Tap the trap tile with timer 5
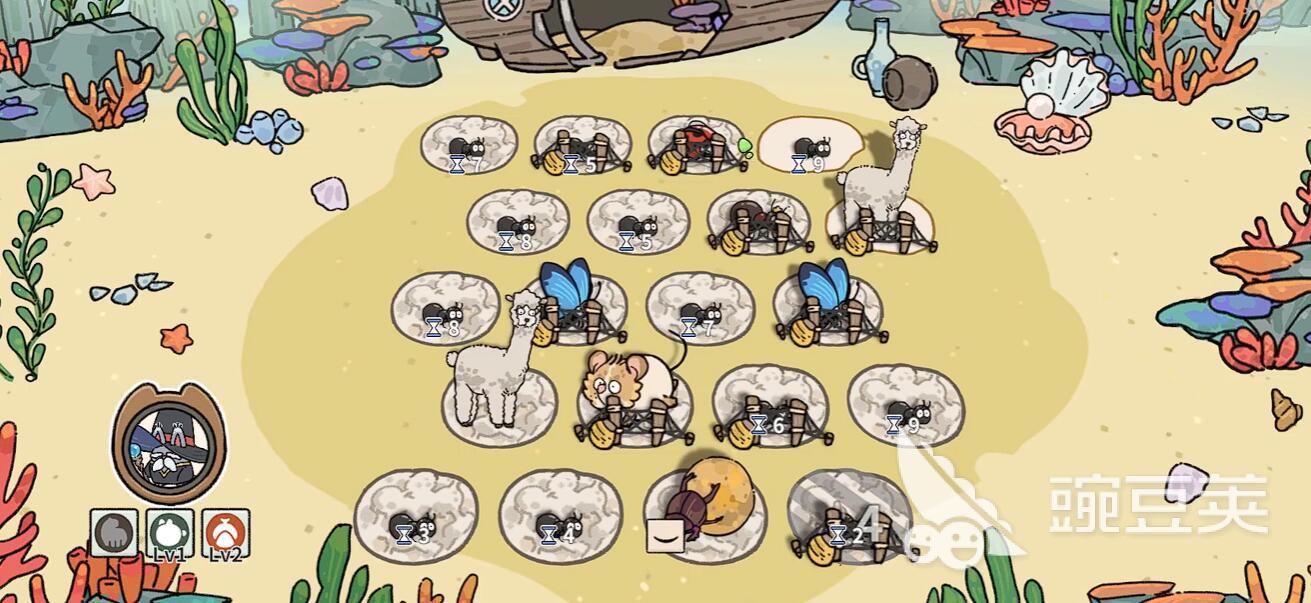The height and width of the screenshot is (603, 1311). click(x=582, y=149)
